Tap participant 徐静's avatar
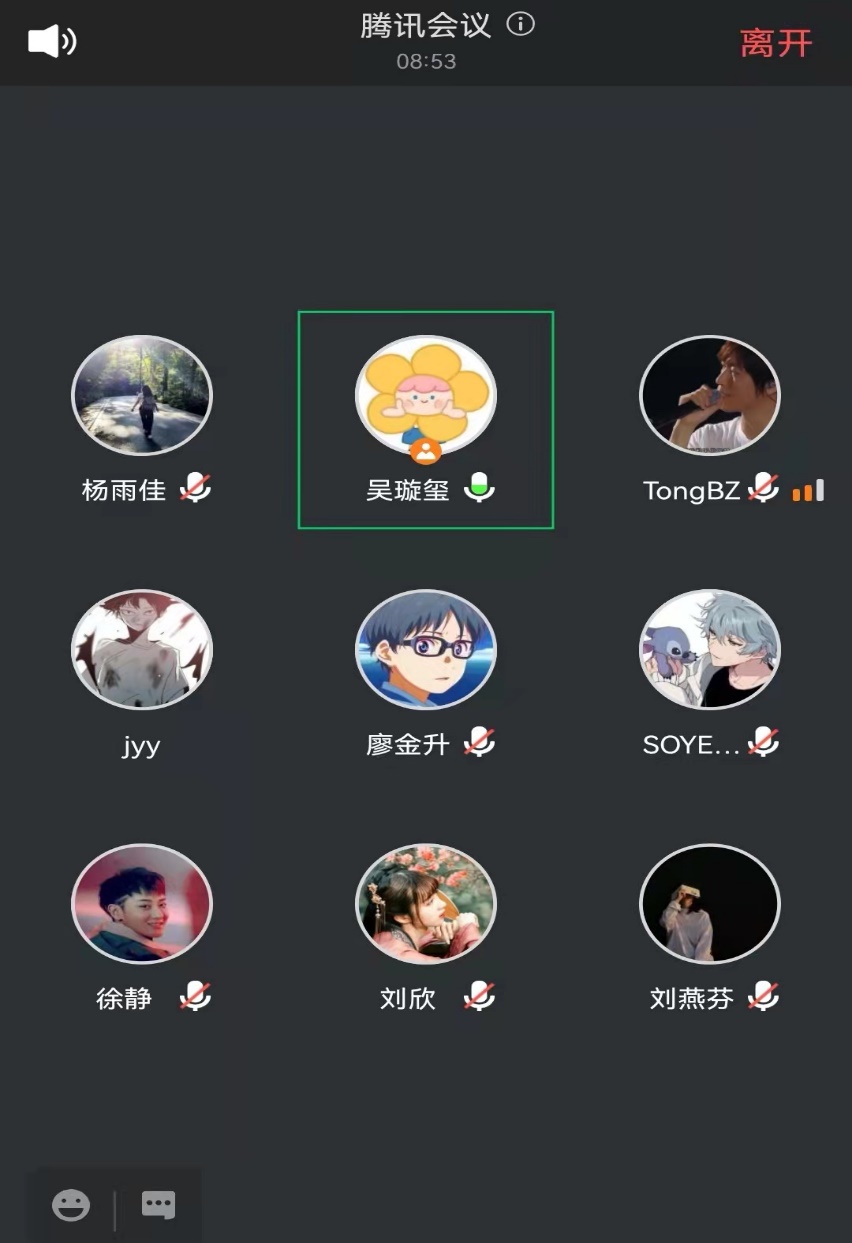Screen dimensions: 852x1243 click(142, 904)
